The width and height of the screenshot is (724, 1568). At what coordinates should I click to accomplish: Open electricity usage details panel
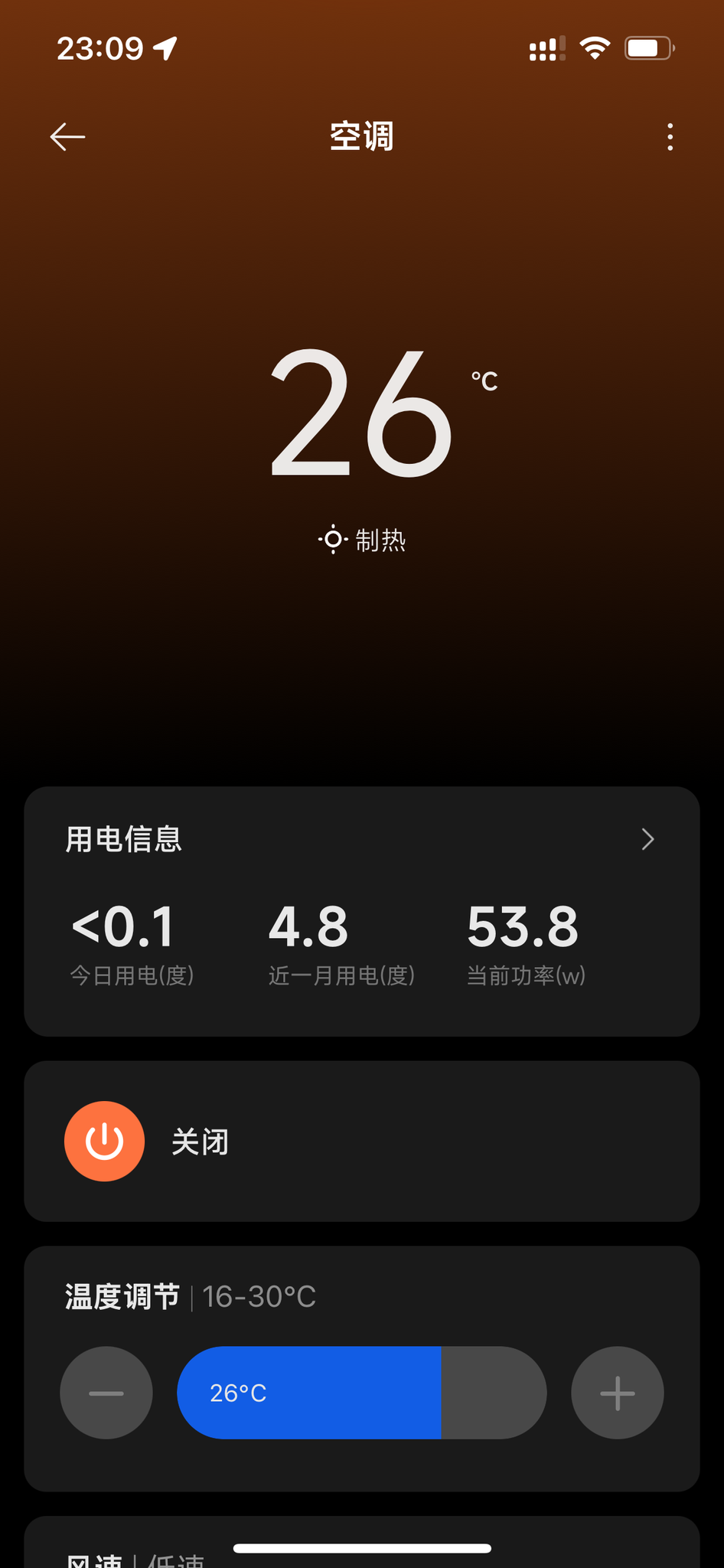pyautogui.click(x=123, y=839)
